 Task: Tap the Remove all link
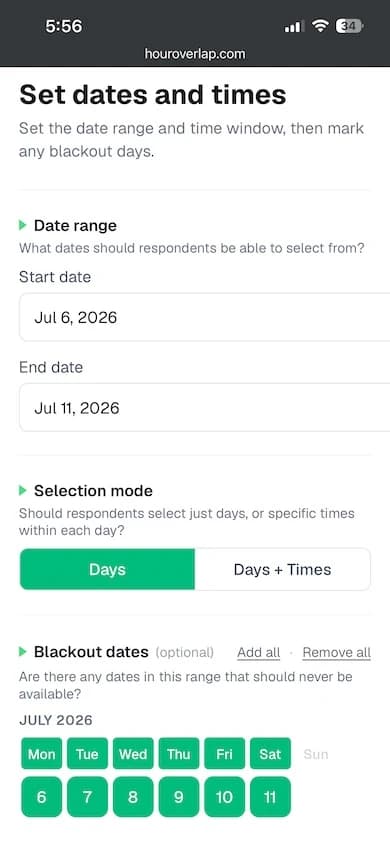tap(337, 652)
